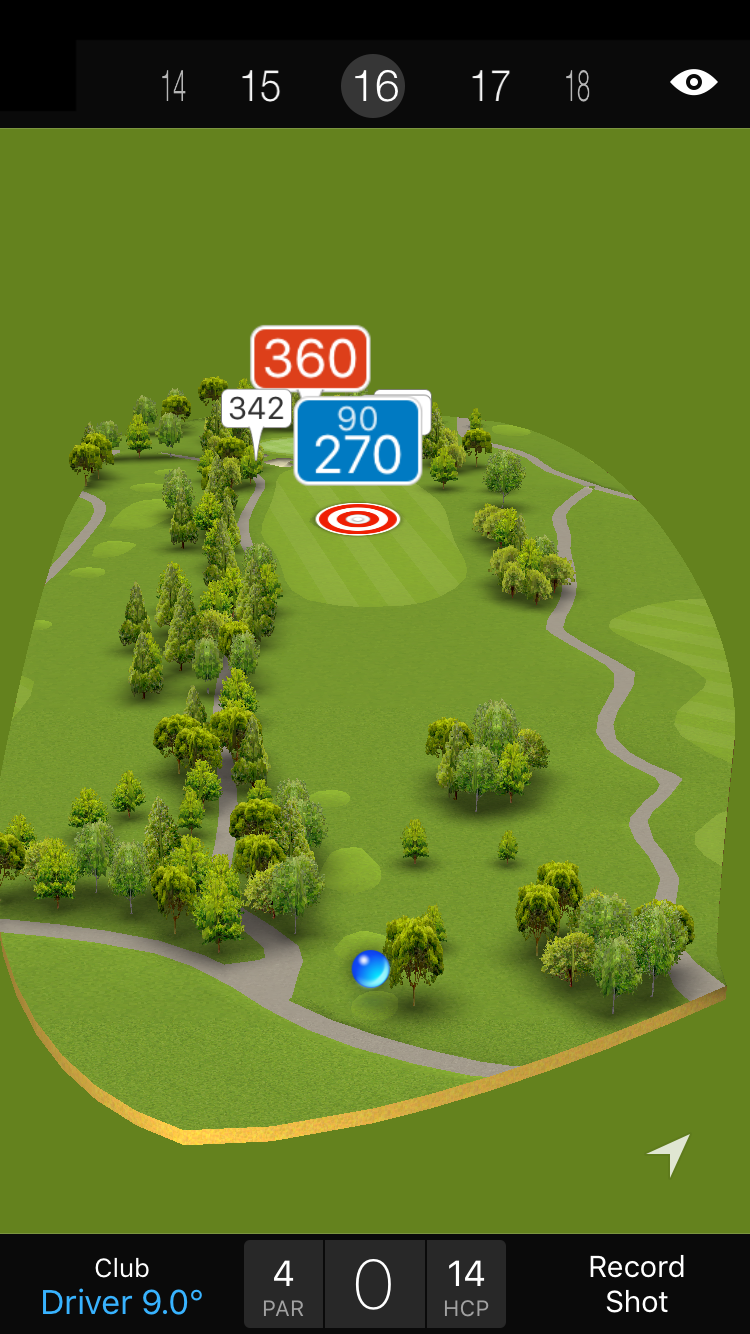The image size is (750, 1334).
Task: Tap the GPS location arrow
Action: coord(669,1154)
